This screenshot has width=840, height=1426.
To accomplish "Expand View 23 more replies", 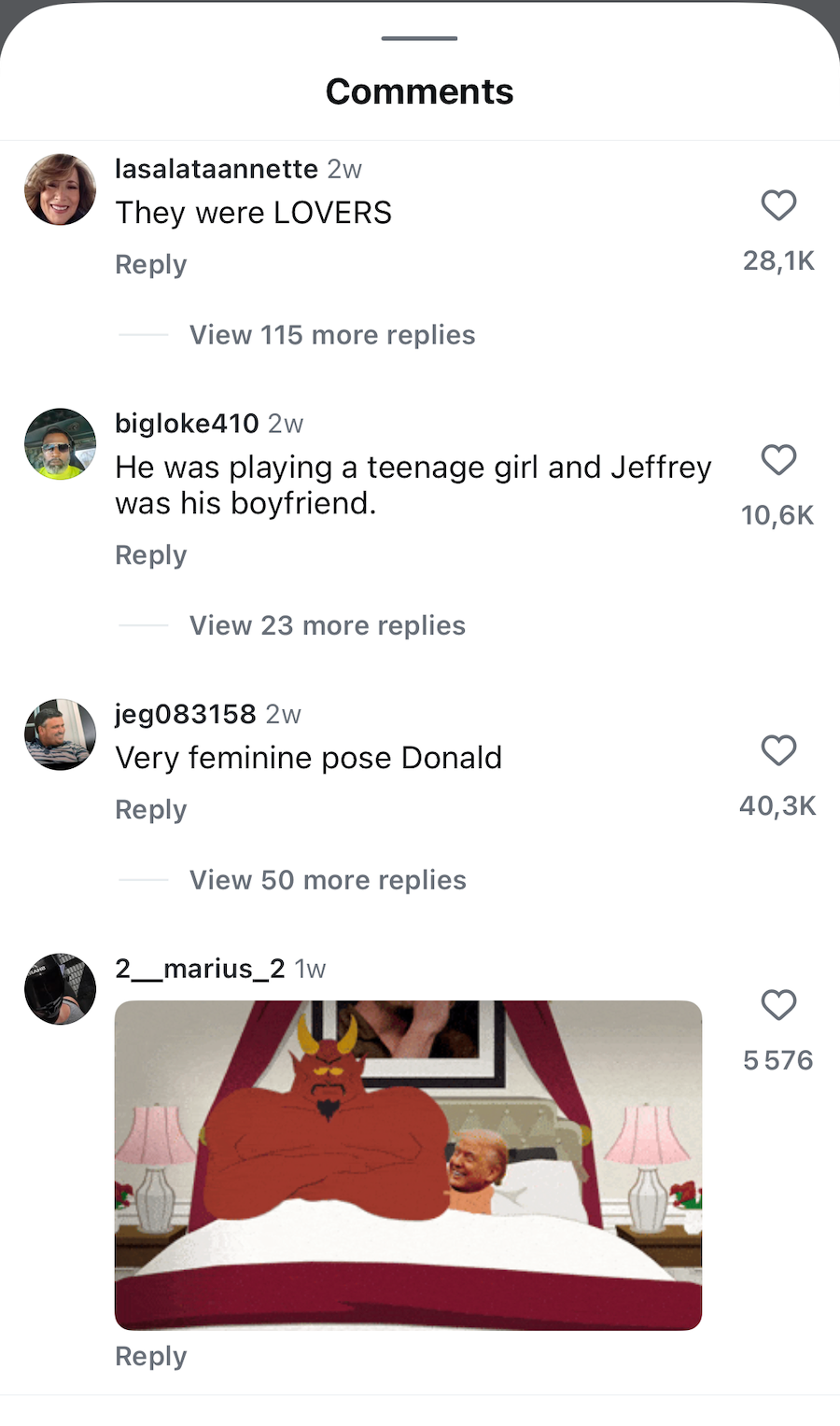I will point(328,625).
